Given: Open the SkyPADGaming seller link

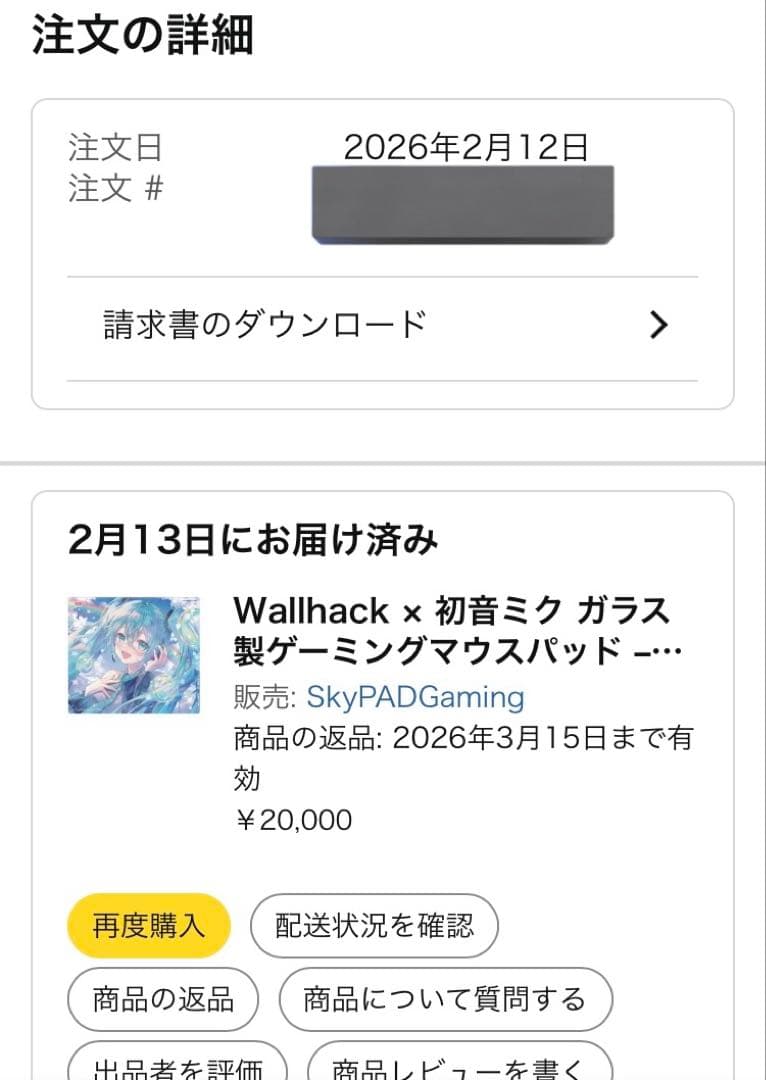Looking at the screenshot, I should point(415,696).
